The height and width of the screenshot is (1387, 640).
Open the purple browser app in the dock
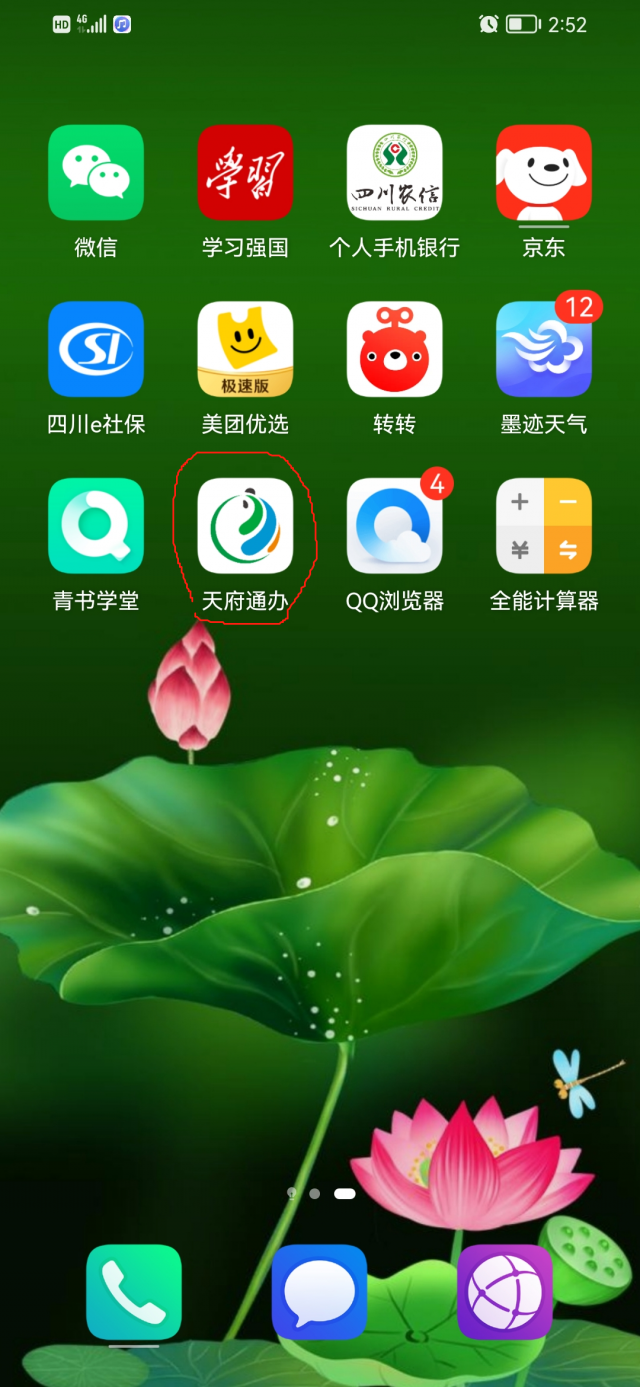click(x=505, y=1292)
